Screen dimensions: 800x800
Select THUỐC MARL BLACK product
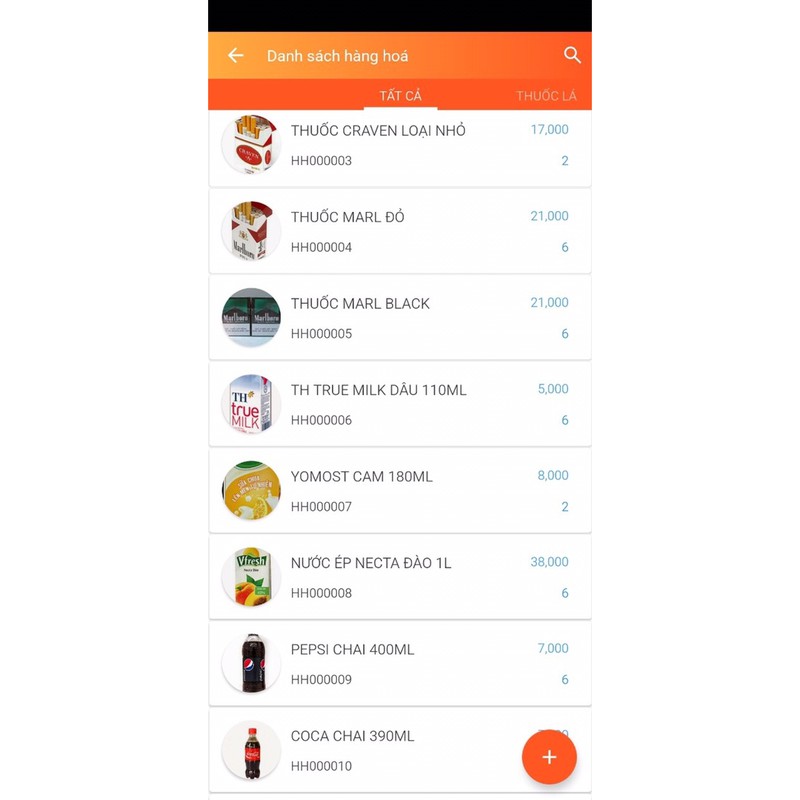pyautogui.click(x=400, y=318)
